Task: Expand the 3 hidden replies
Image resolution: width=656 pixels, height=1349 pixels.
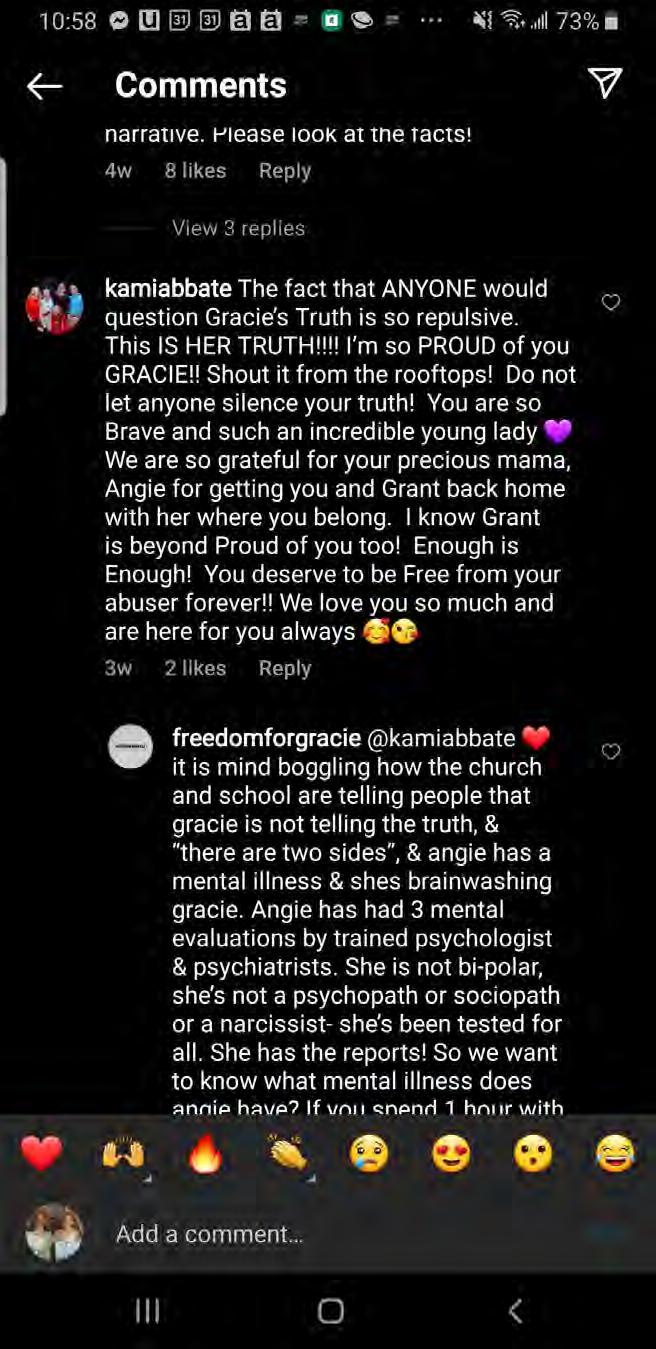Action: point(238,228)
